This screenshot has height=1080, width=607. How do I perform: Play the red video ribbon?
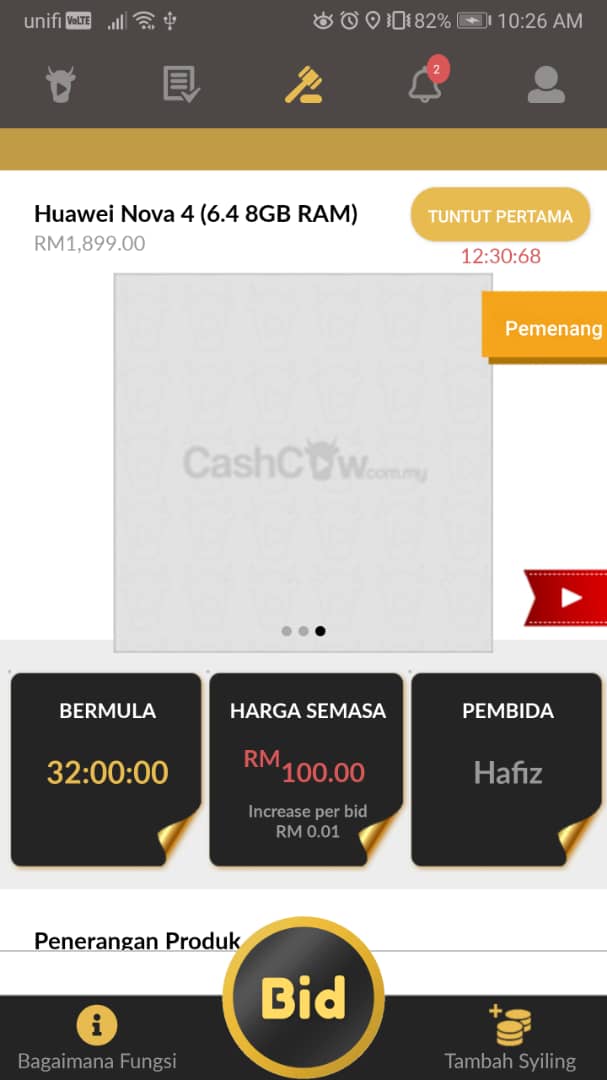click(567, 598)
